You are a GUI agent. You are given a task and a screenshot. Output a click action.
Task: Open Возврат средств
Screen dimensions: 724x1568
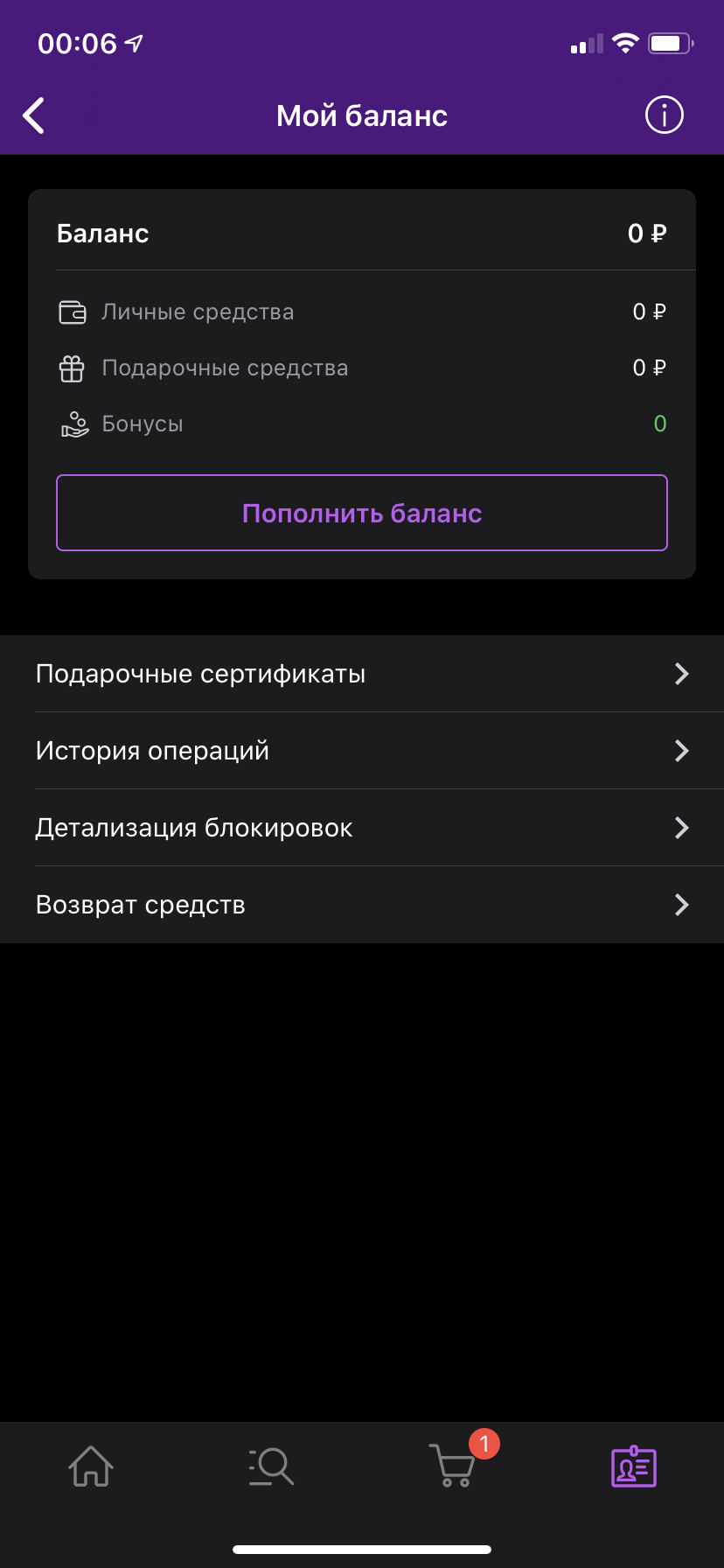tap(362, 905)
